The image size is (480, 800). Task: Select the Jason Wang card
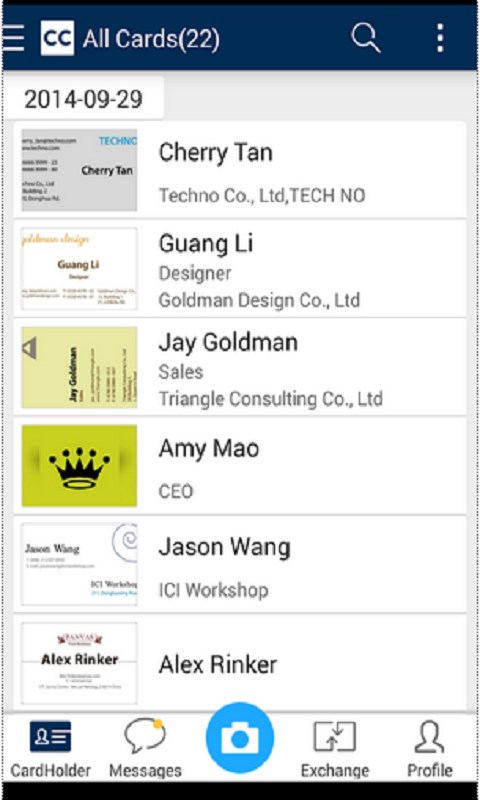point(240,564)
